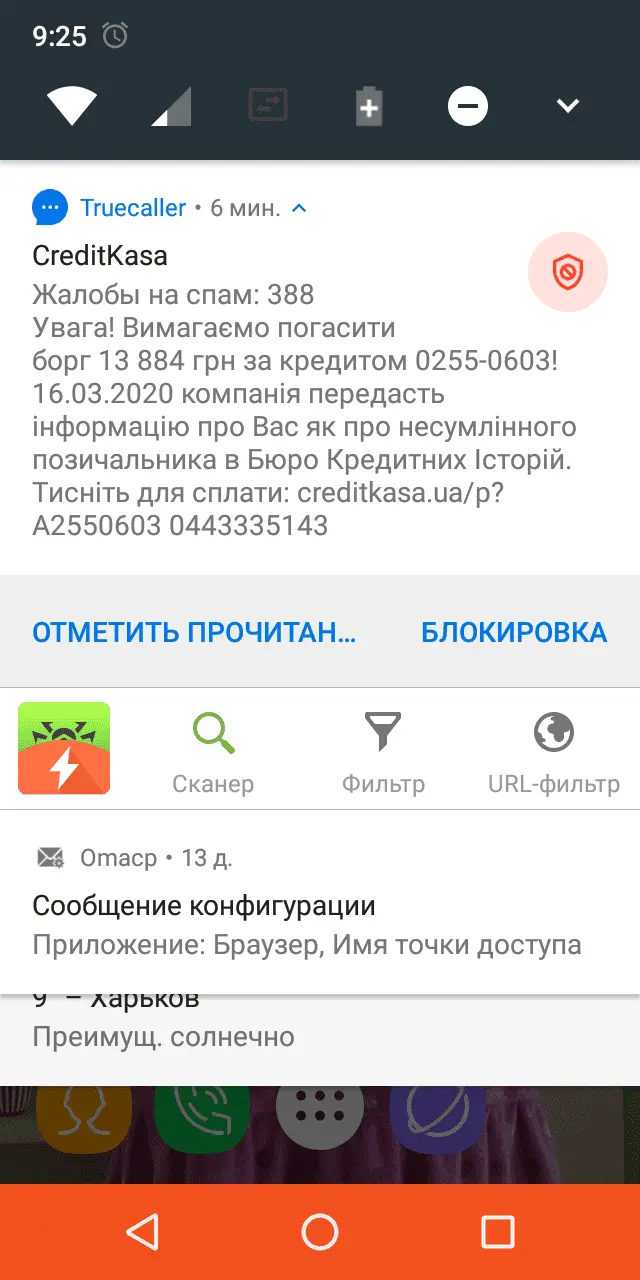
Task: Go back with the navigation bar
Action: pyautogui.click(x=142, y=1231)
